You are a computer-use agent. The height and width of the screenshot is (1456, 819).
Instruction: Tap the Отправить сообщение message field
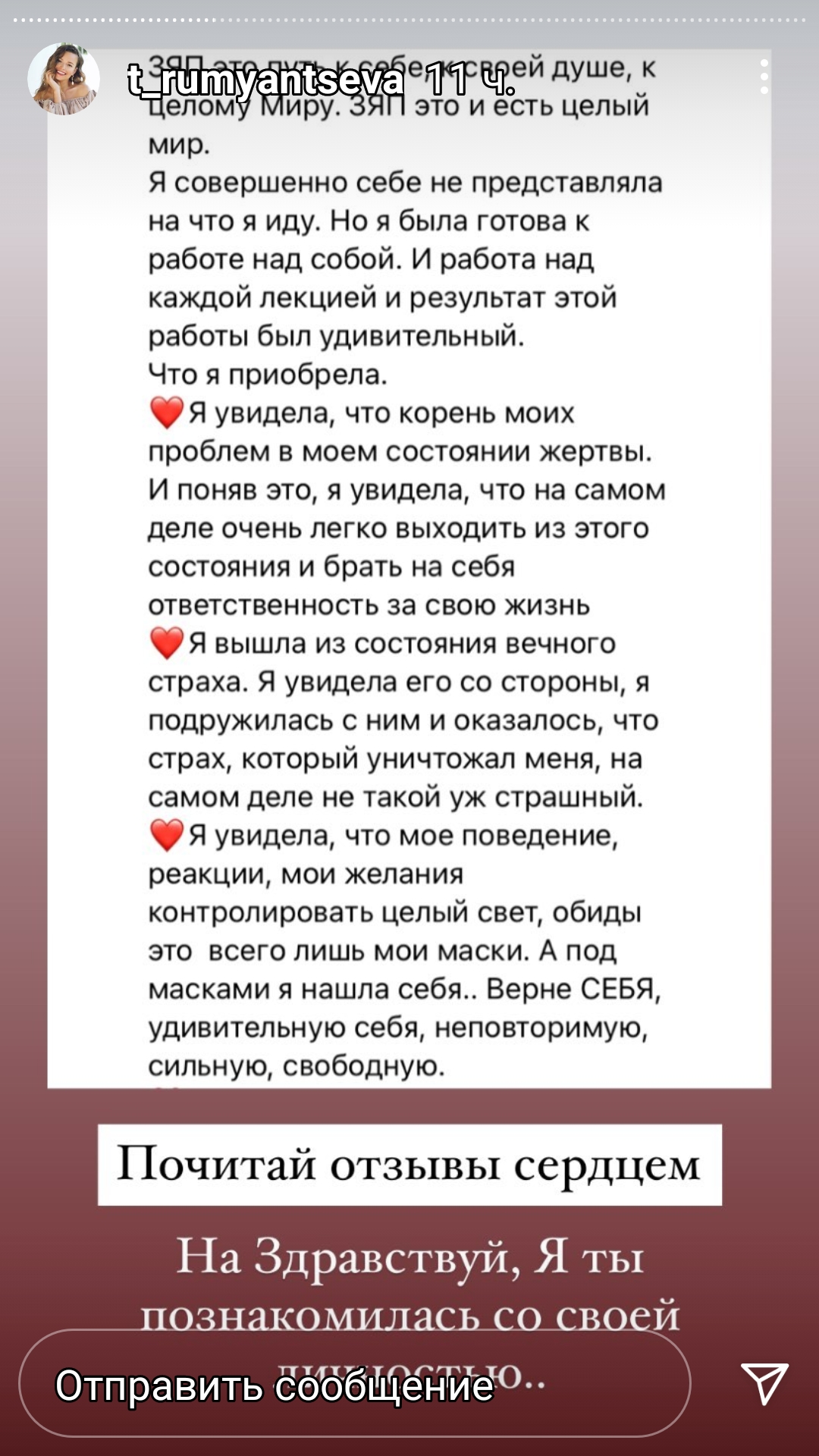coord(354,1382)
